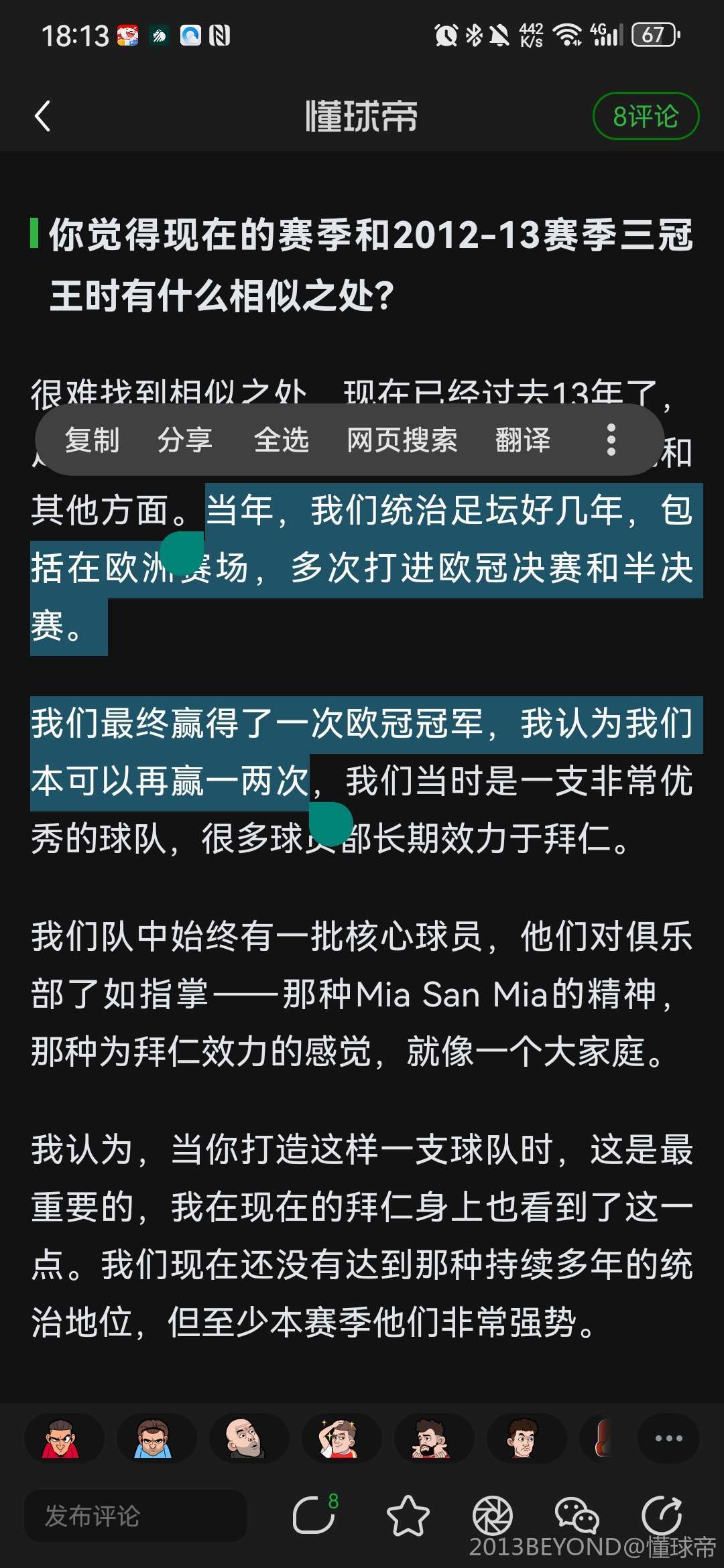Tap the 发布评论 comment input field
The image size is (724, 1568).
tap(135, 1516)
